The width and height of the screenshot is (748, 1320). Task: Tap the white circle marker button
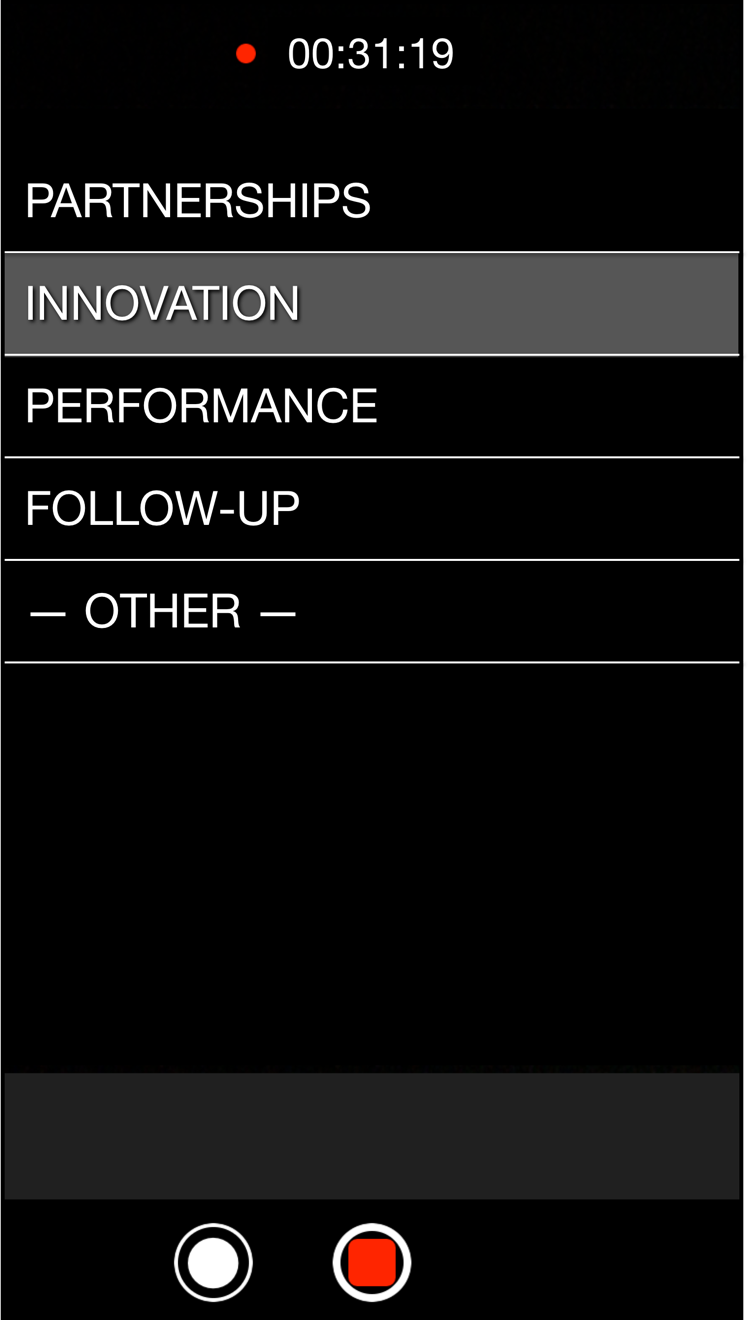[x=213, y=1262]
